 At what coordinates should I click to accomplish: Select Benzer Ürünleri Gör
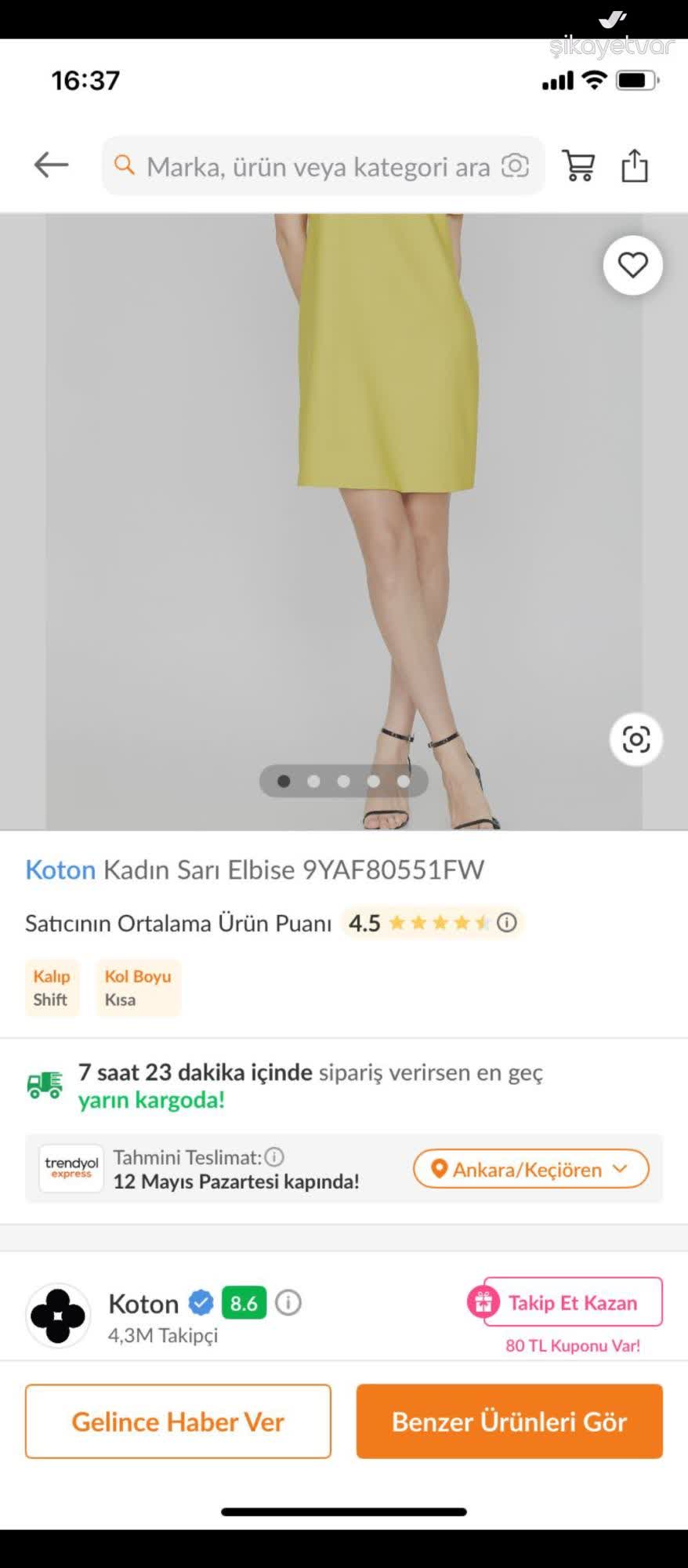pos(509,1421)
